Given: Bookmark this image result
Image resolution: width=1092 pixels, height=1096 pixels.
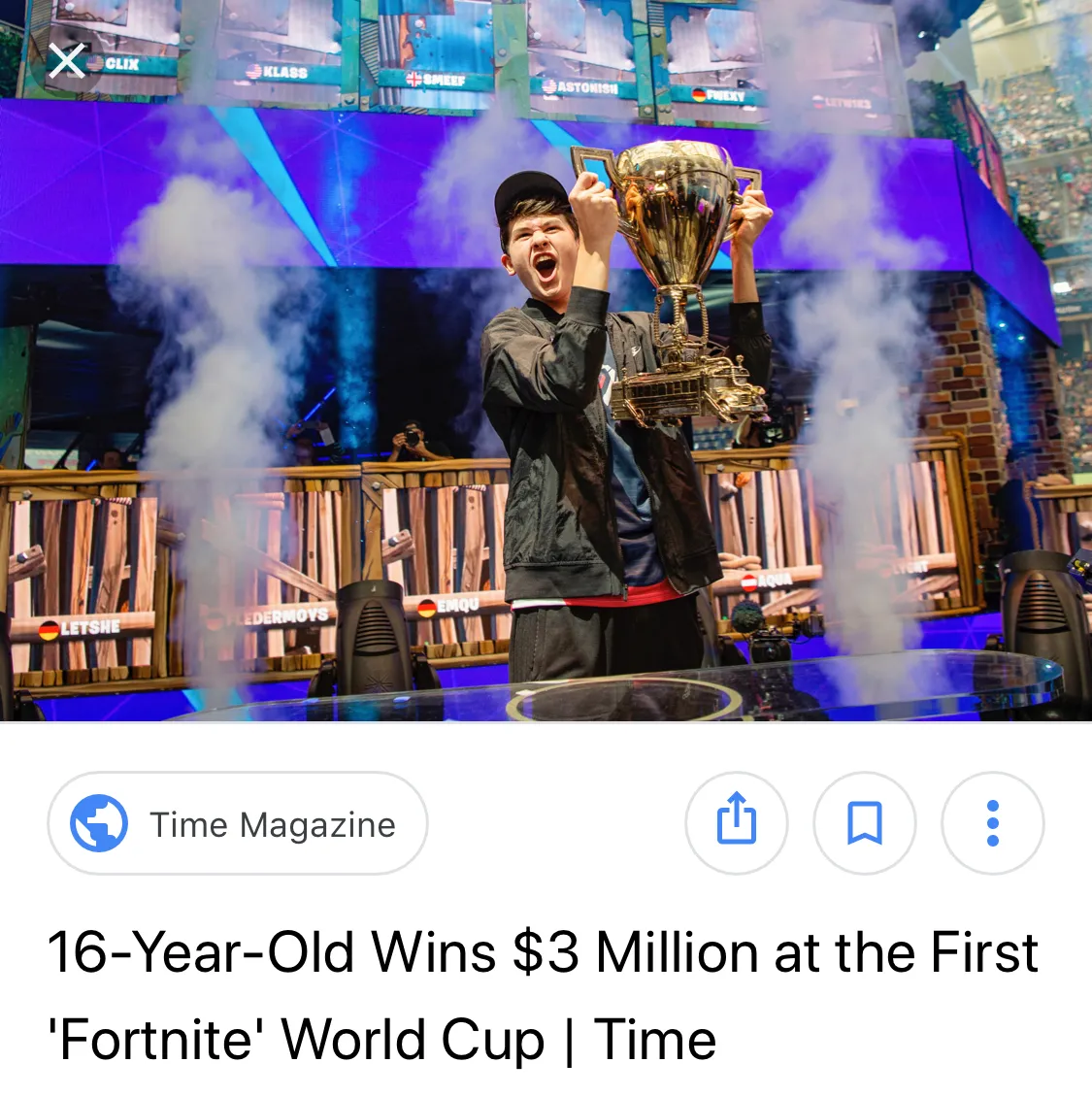Looking at the screenshot, I should (864, 823).
